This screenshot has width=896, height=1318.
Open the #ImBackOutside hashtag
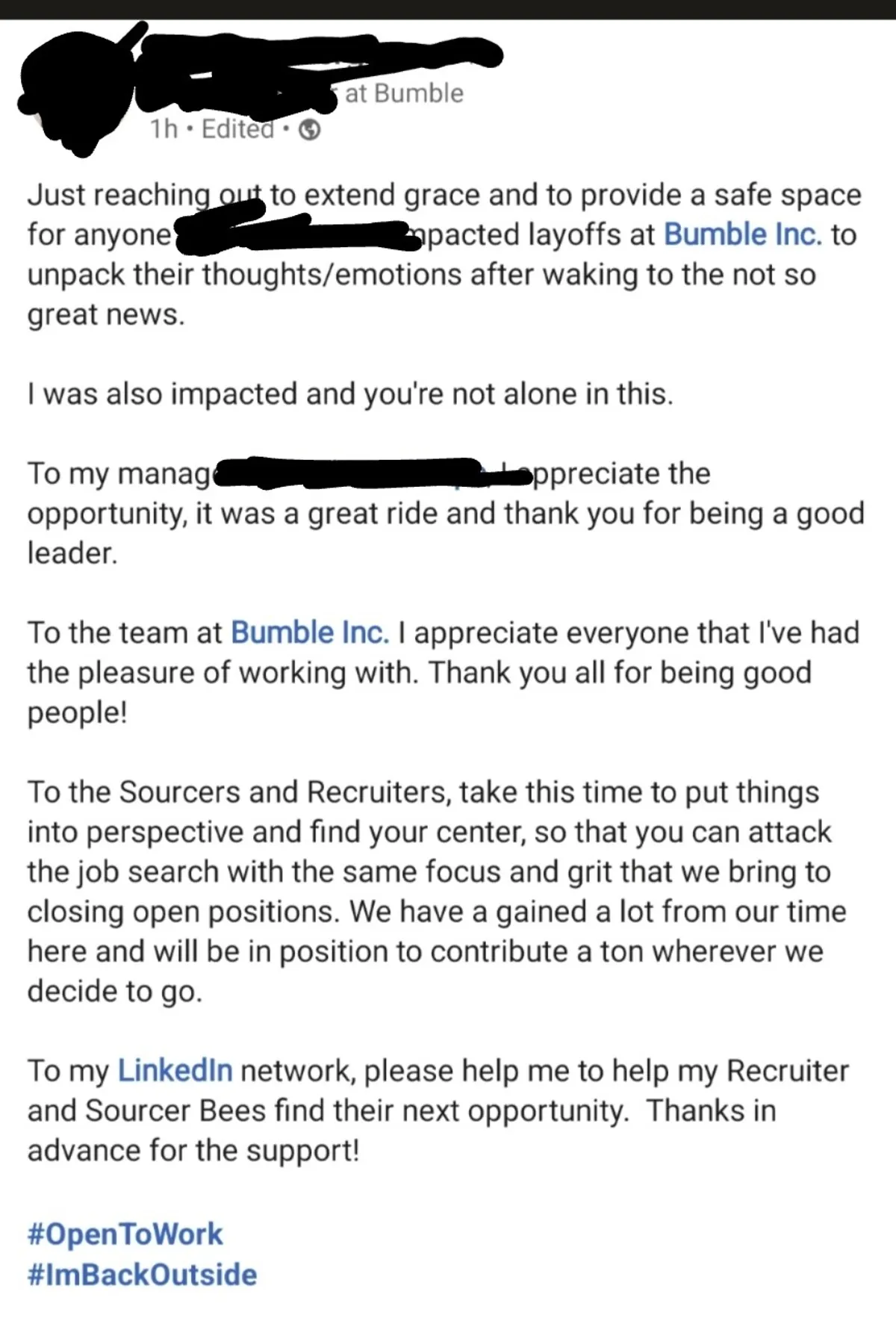pos(142,1274)
